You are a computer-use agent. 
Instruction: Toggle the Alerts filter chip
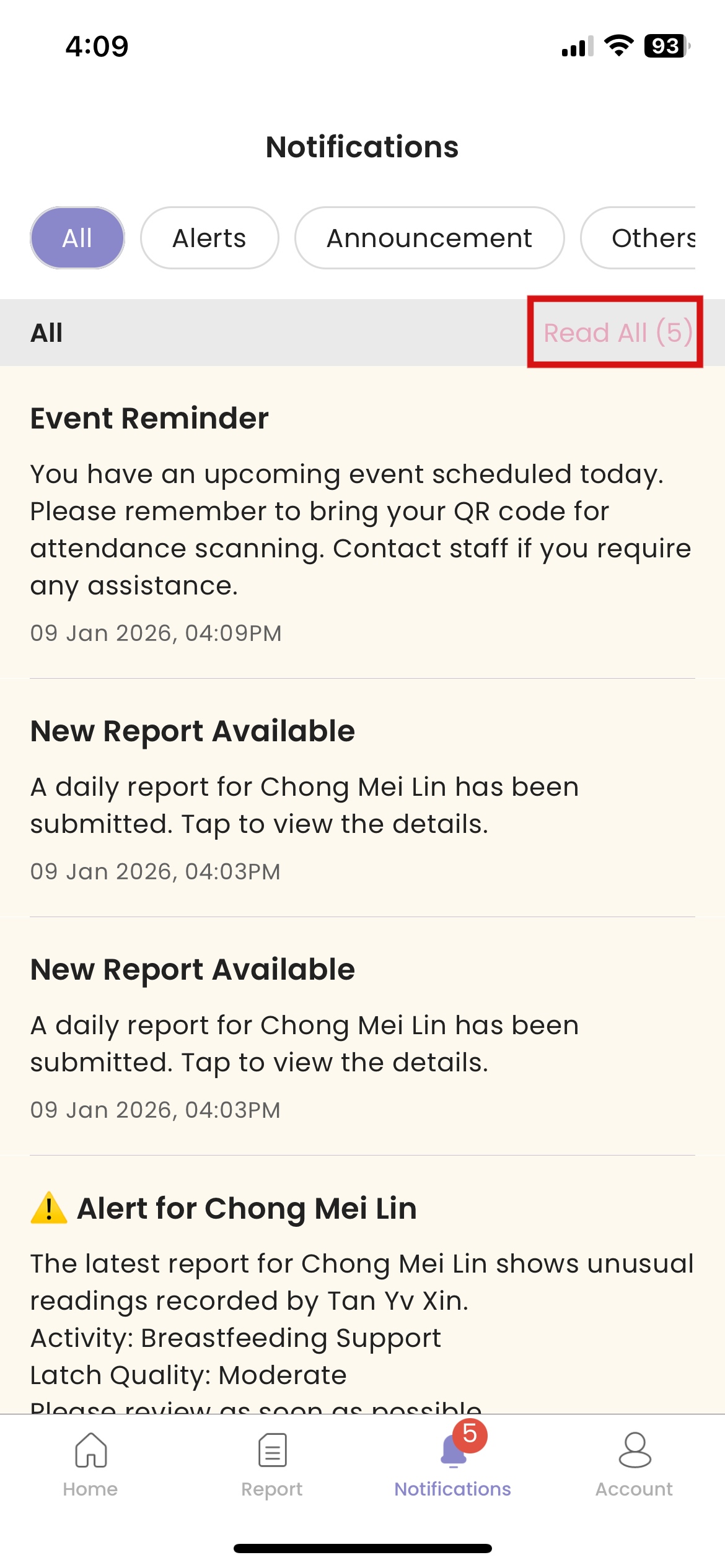(209, 237)
